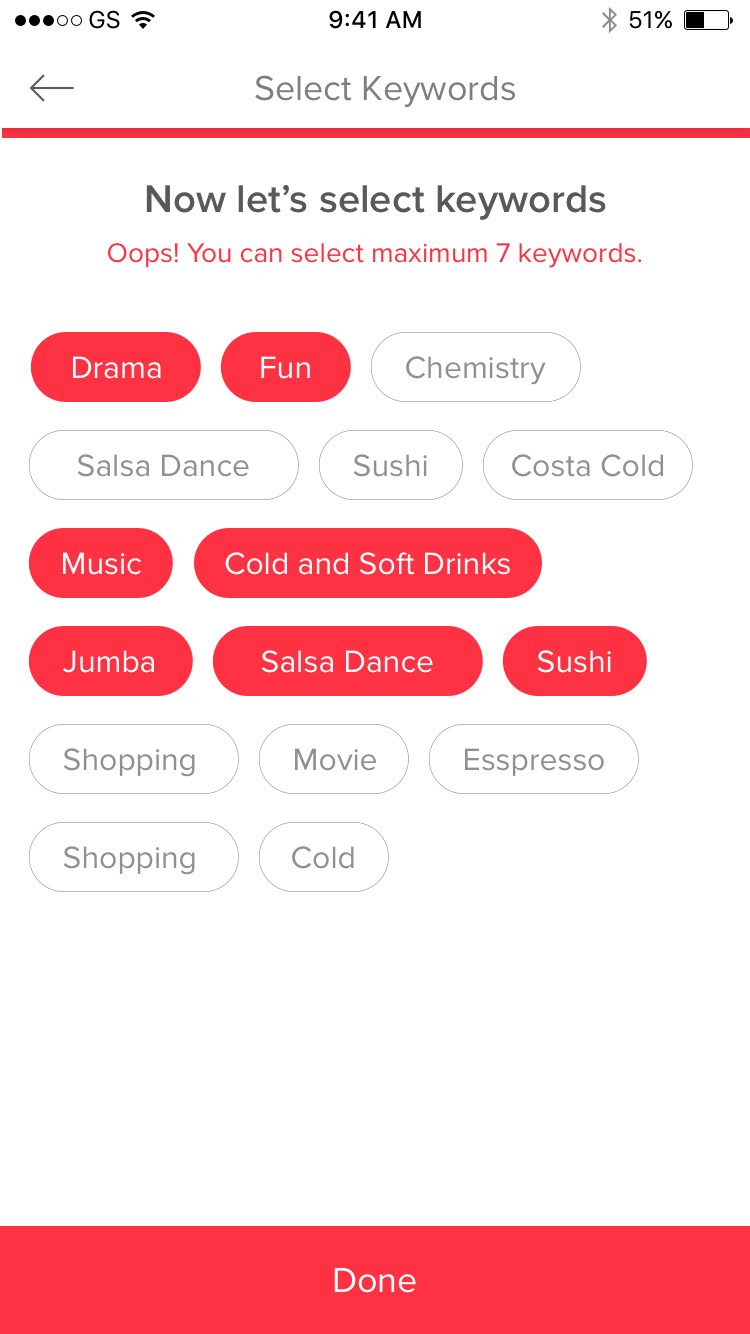Deselect the Fun keyword chip

[286, 367]
